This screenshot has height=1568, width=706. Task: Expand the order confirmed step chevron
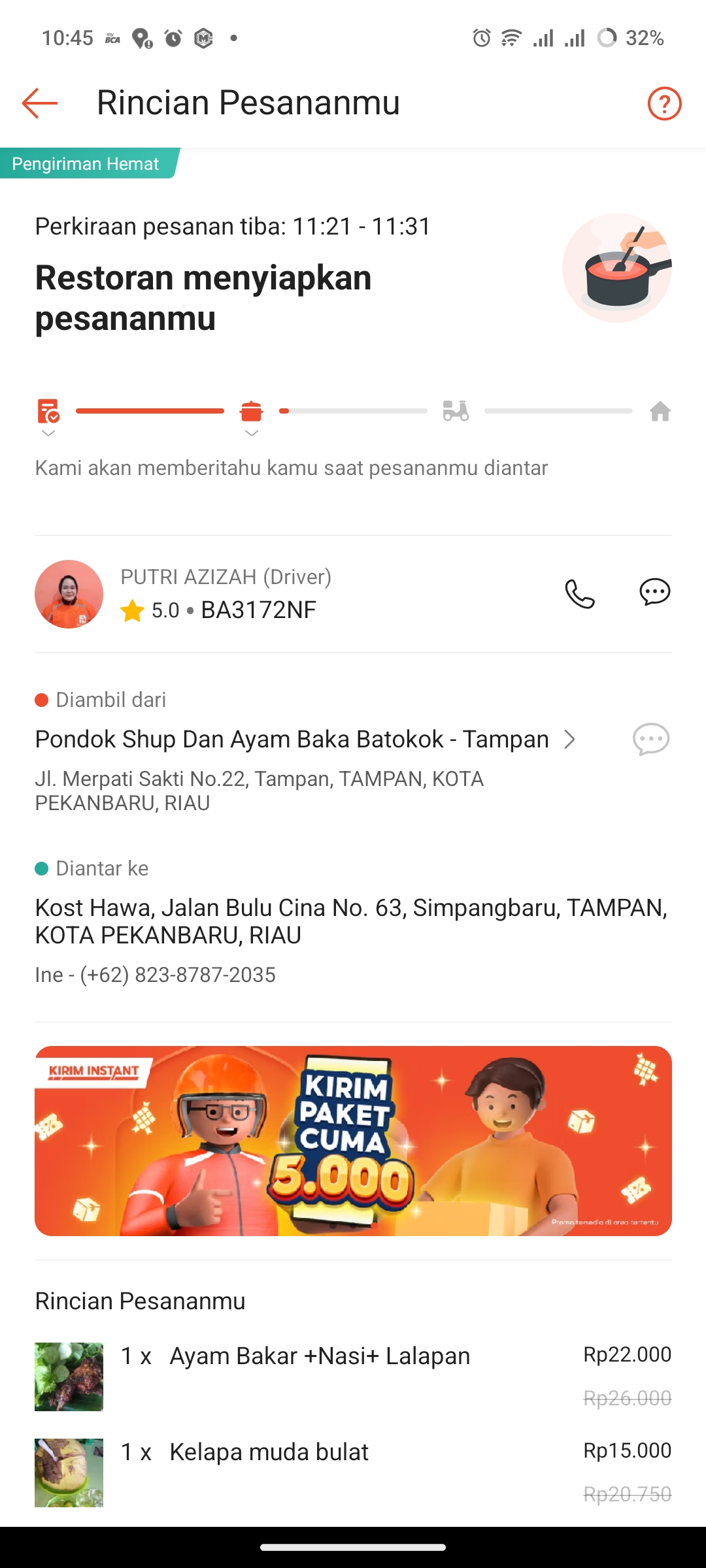(x=48, y=433)
